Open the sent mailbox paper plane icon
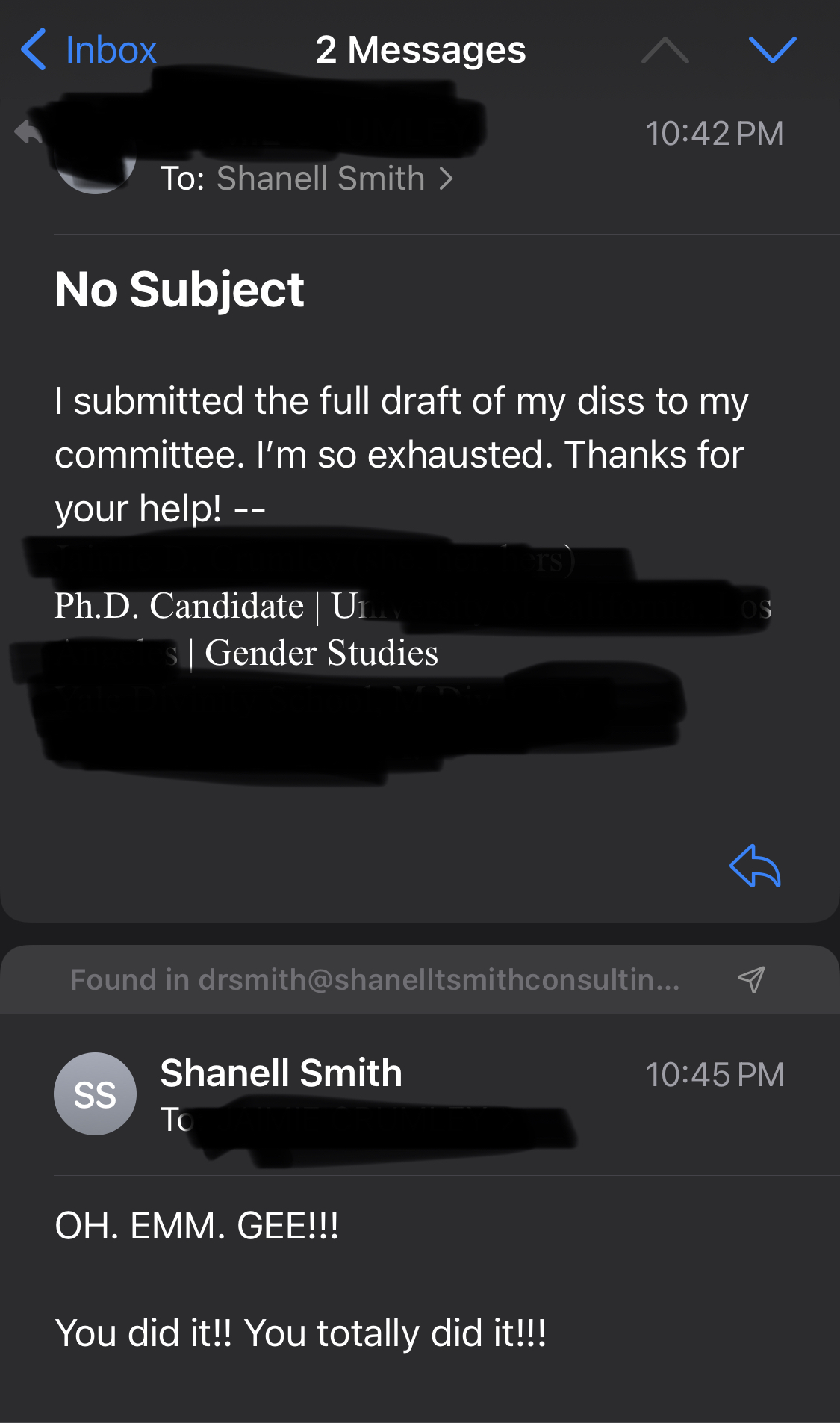 [751, 979]
